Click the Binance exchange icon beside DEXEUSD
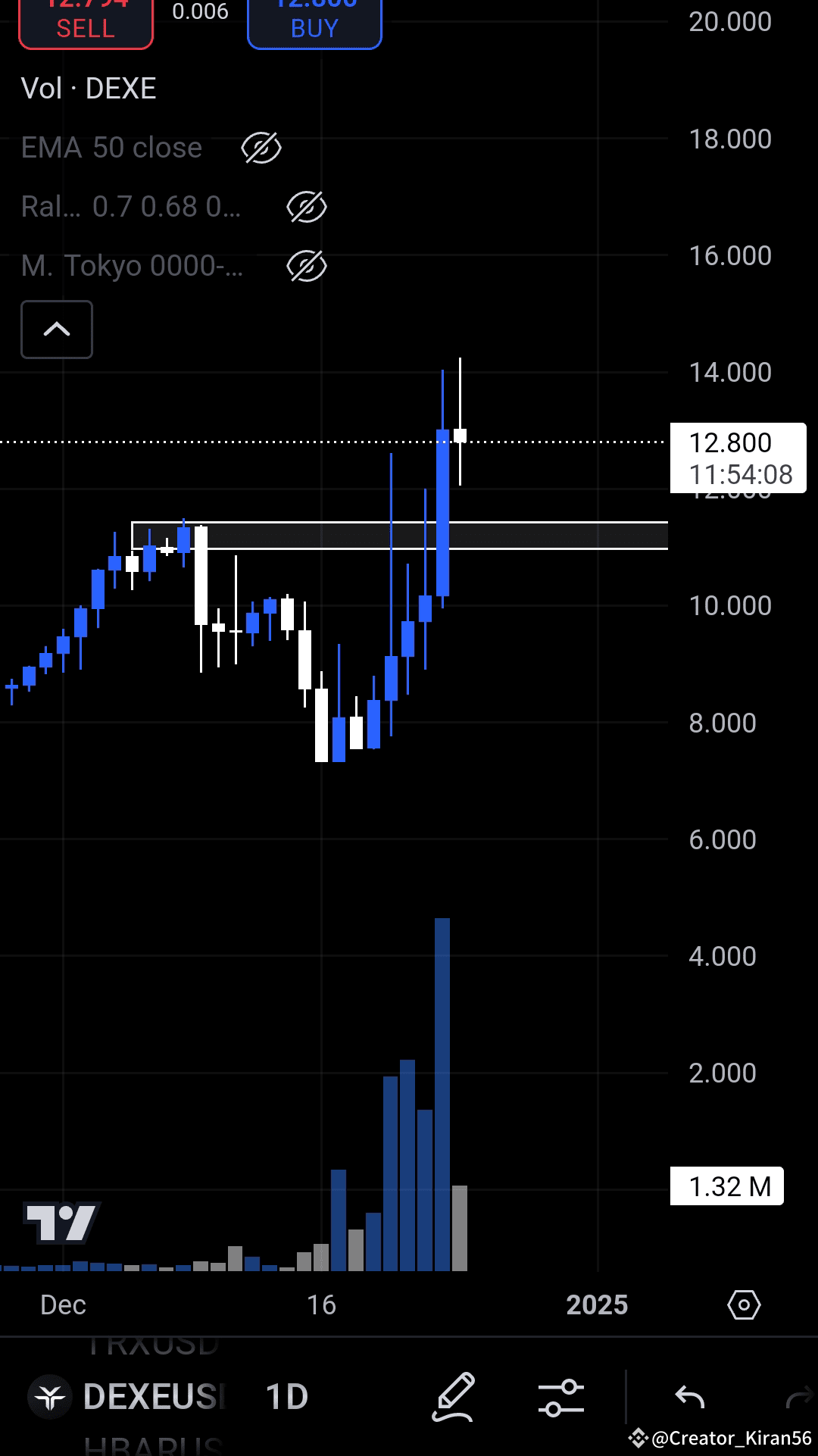 [x=50, y=1398]
